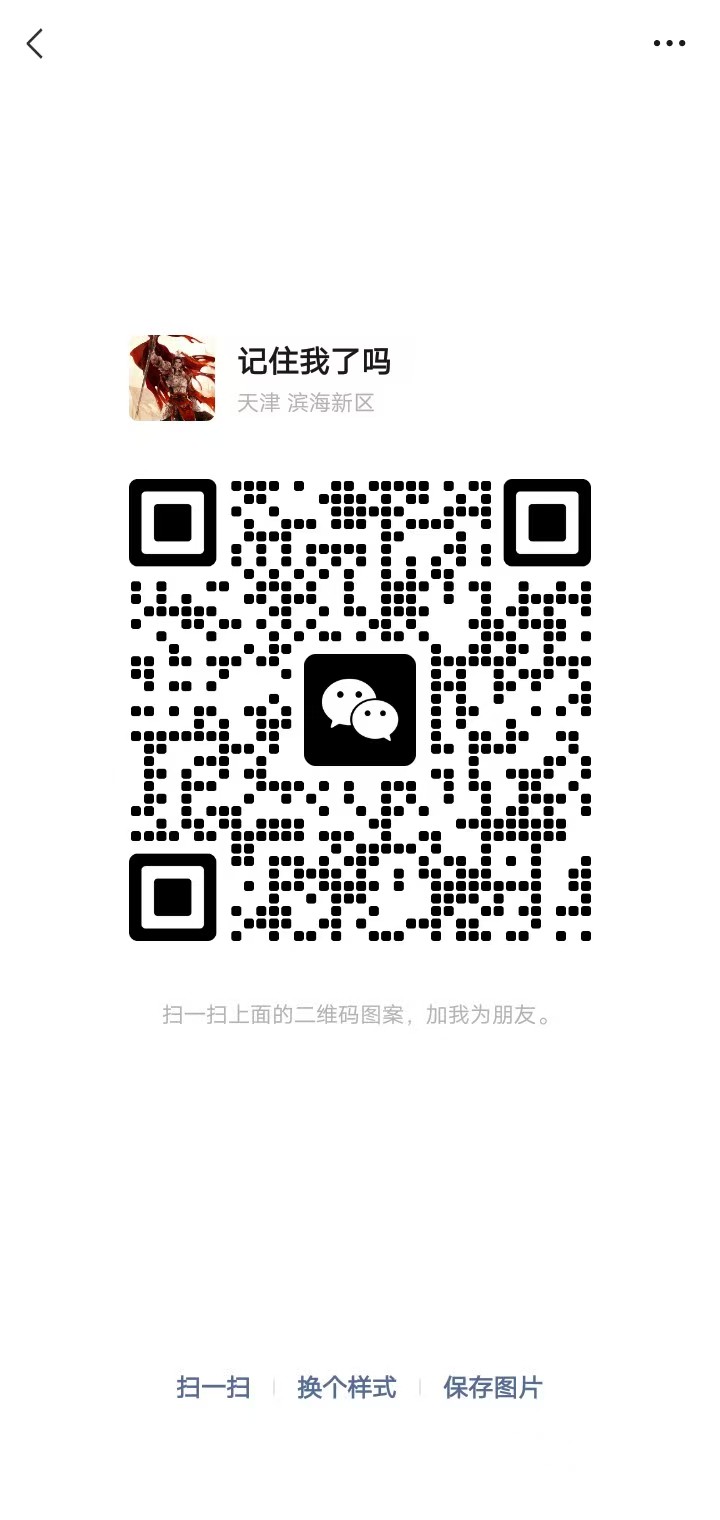Click the scan hint text below QR
This screenshot has width=720, height=1520.
[360, 1013]
